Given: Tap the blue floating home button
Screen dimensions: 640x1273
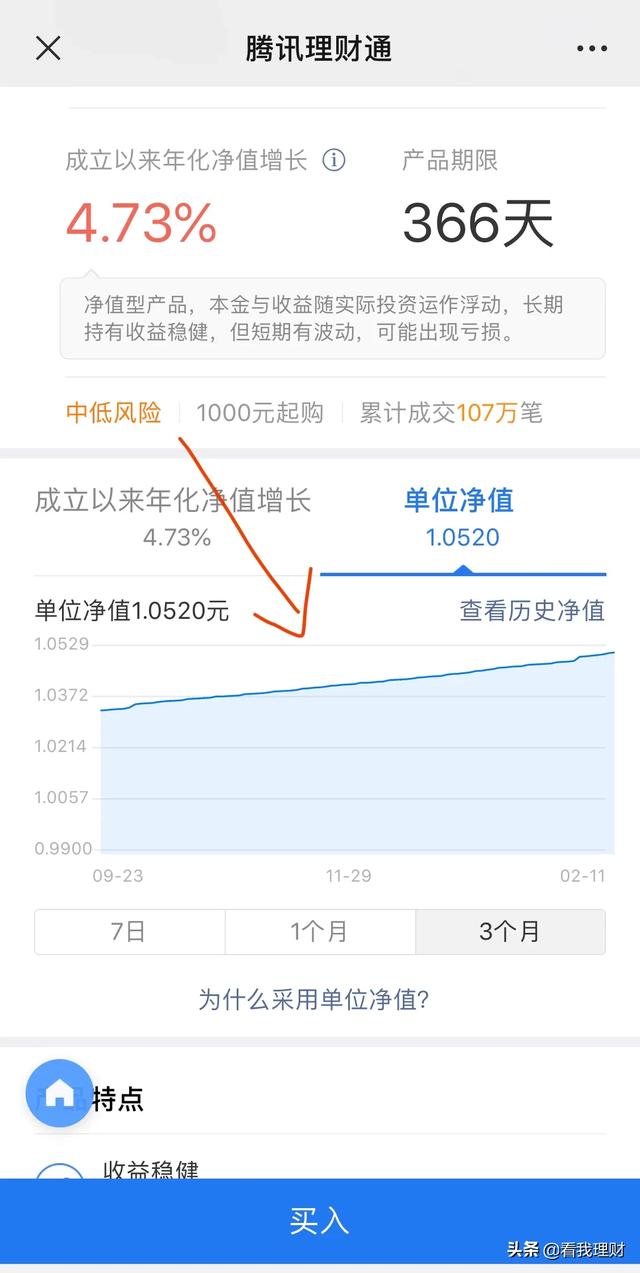Looking at the screenshot, I should click(x=59, y=1093).
